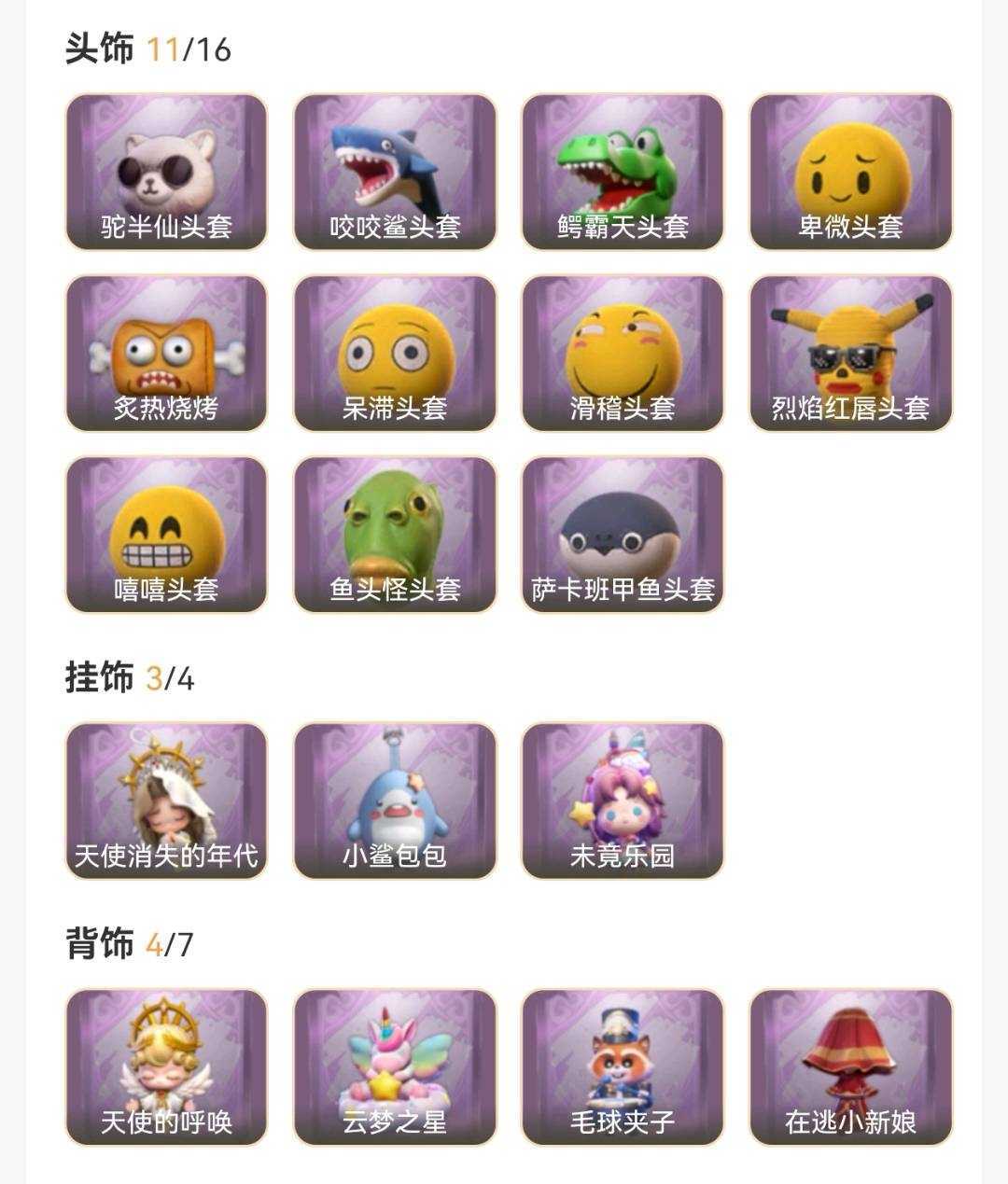
Task: Select the 呆滞头套 tile
Action: click(x=395, y=354)
